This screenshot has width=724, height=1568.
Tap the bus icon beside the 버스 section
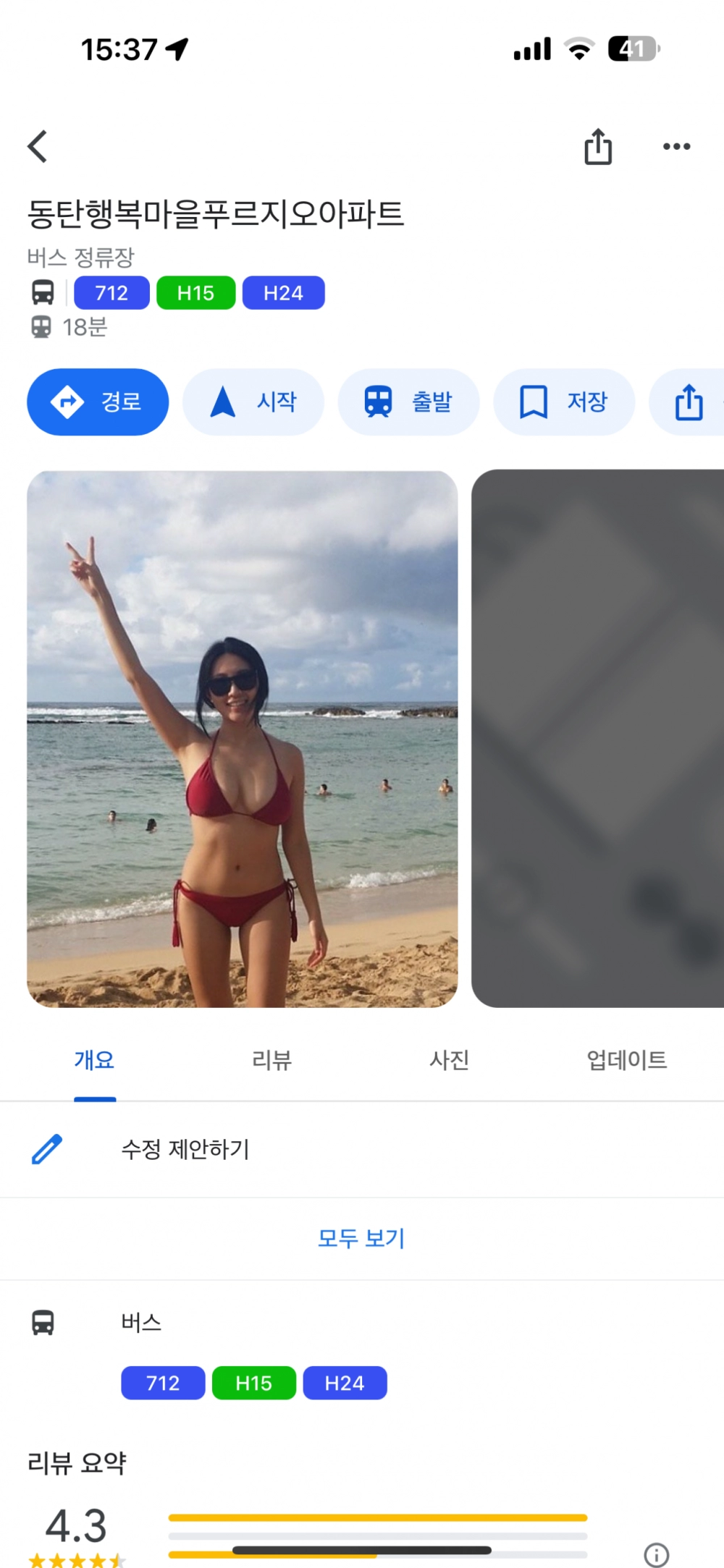[44, 1322]
